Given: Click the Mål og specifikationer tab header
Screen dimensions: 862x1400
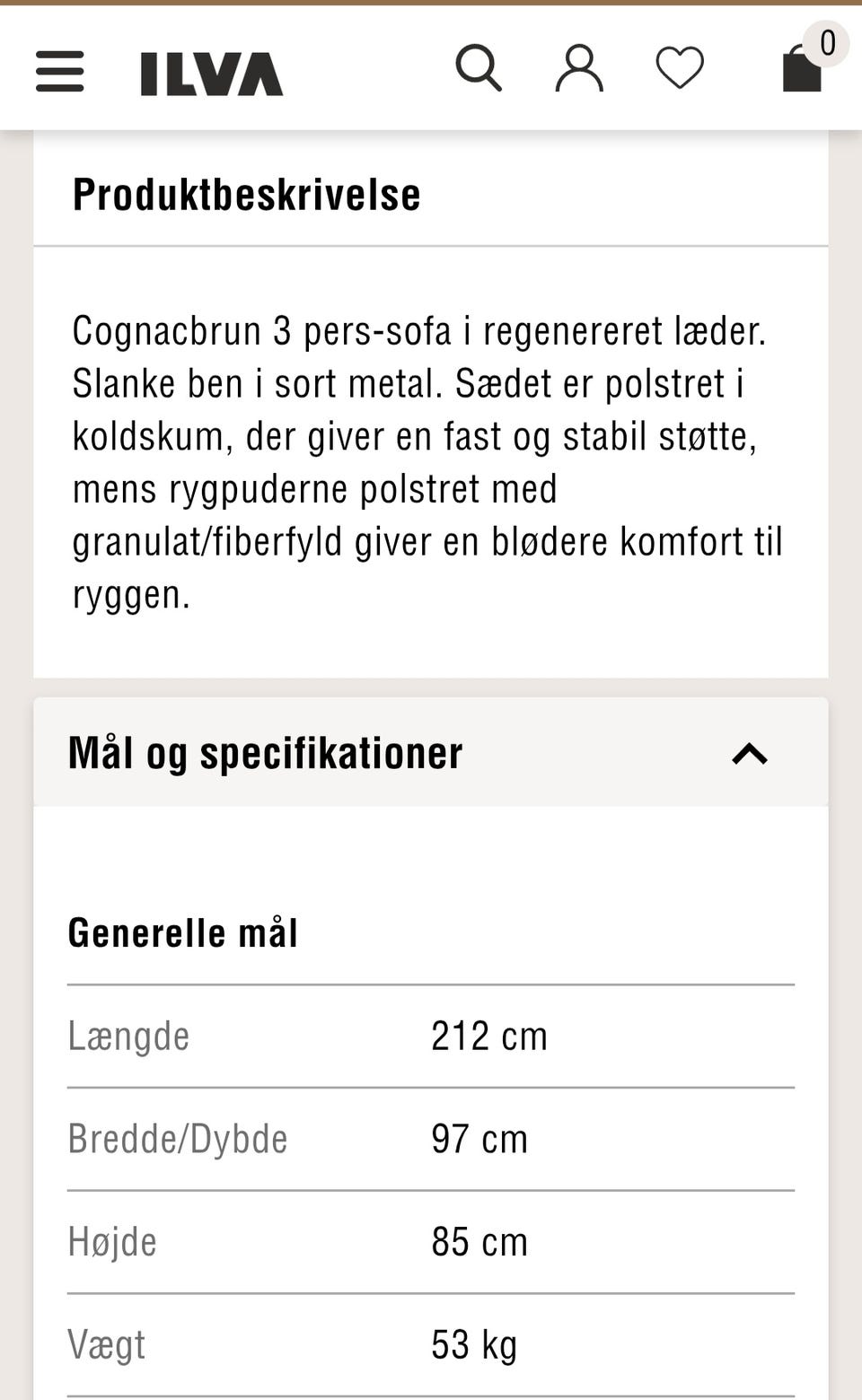Looking at the screenshot, I should click(x=265, y=752).
